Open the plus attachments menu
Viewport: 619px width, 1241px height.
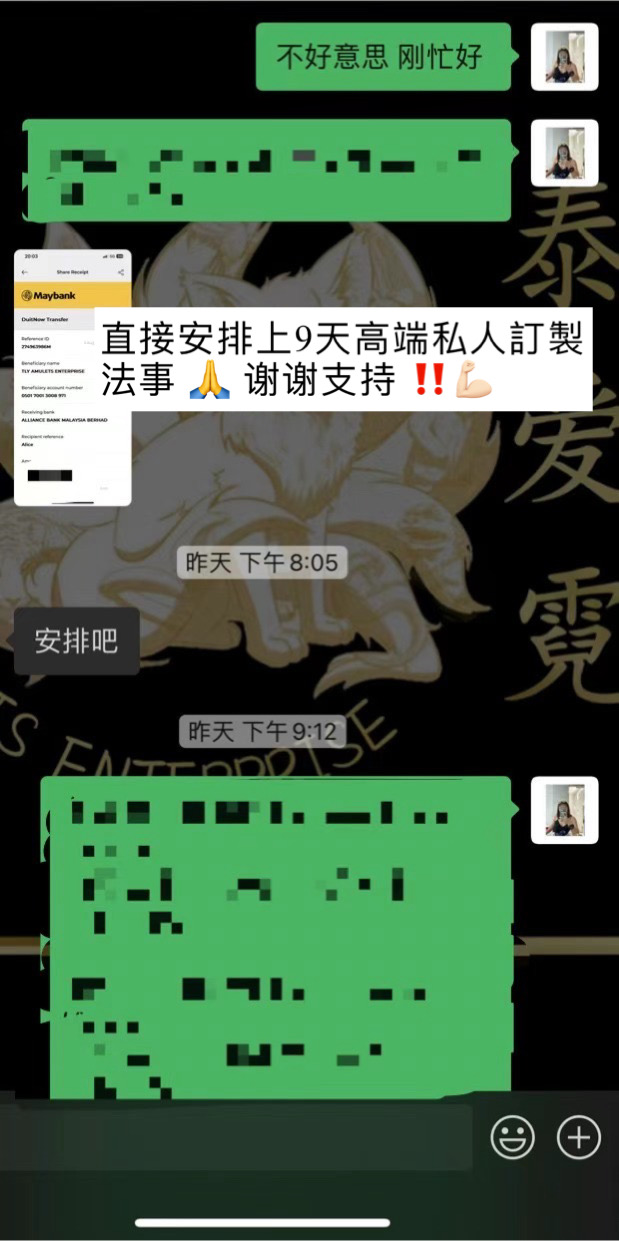[578, 1137]
